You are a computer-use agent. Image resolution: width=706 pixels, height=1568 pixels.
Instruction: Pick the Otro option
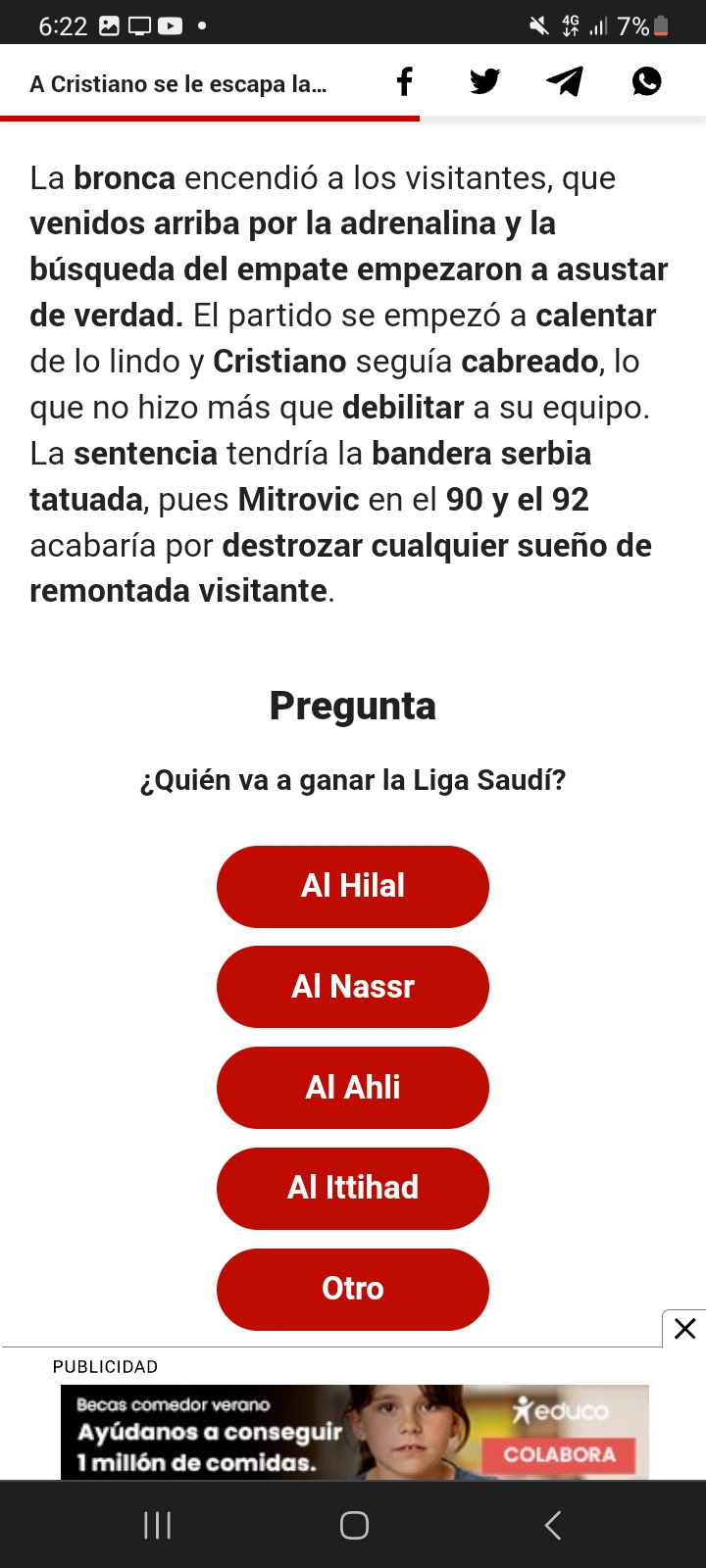[x=353, y=1290]
